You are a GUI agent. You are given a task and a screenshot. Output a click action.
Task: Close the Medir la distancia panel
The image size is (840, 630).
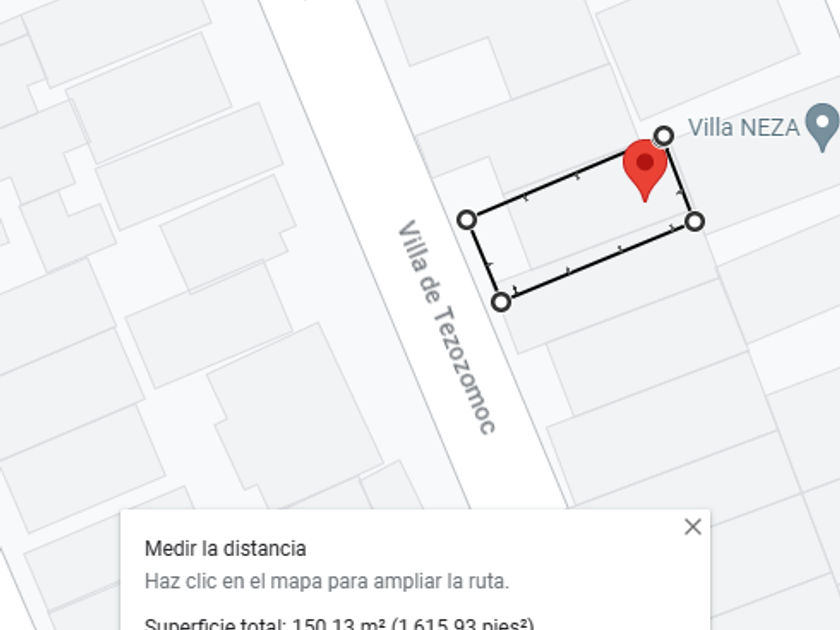(692, 527)
